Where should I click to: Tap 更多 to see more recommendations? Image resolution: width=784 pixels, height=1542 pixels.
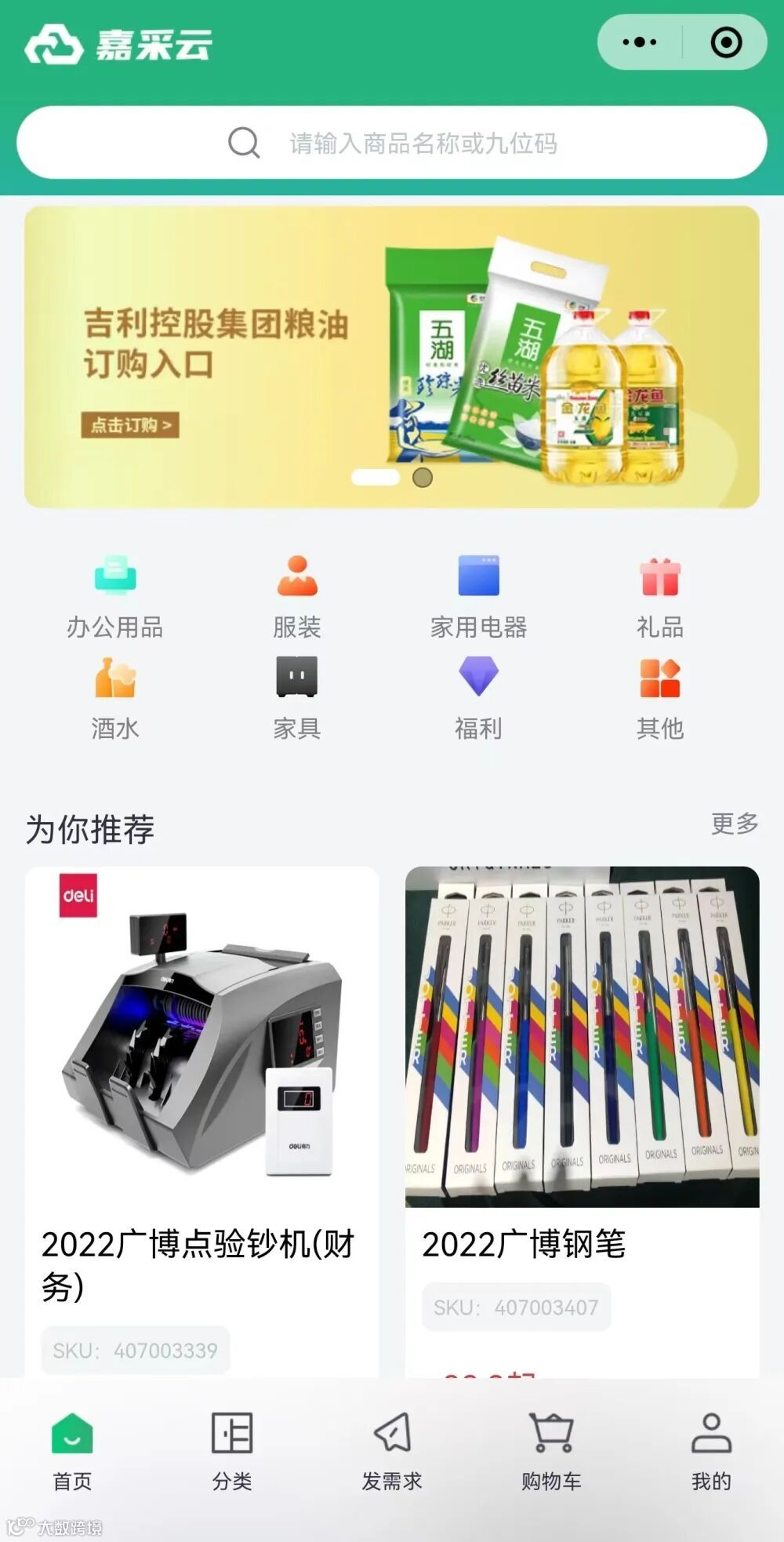point(735,824)
